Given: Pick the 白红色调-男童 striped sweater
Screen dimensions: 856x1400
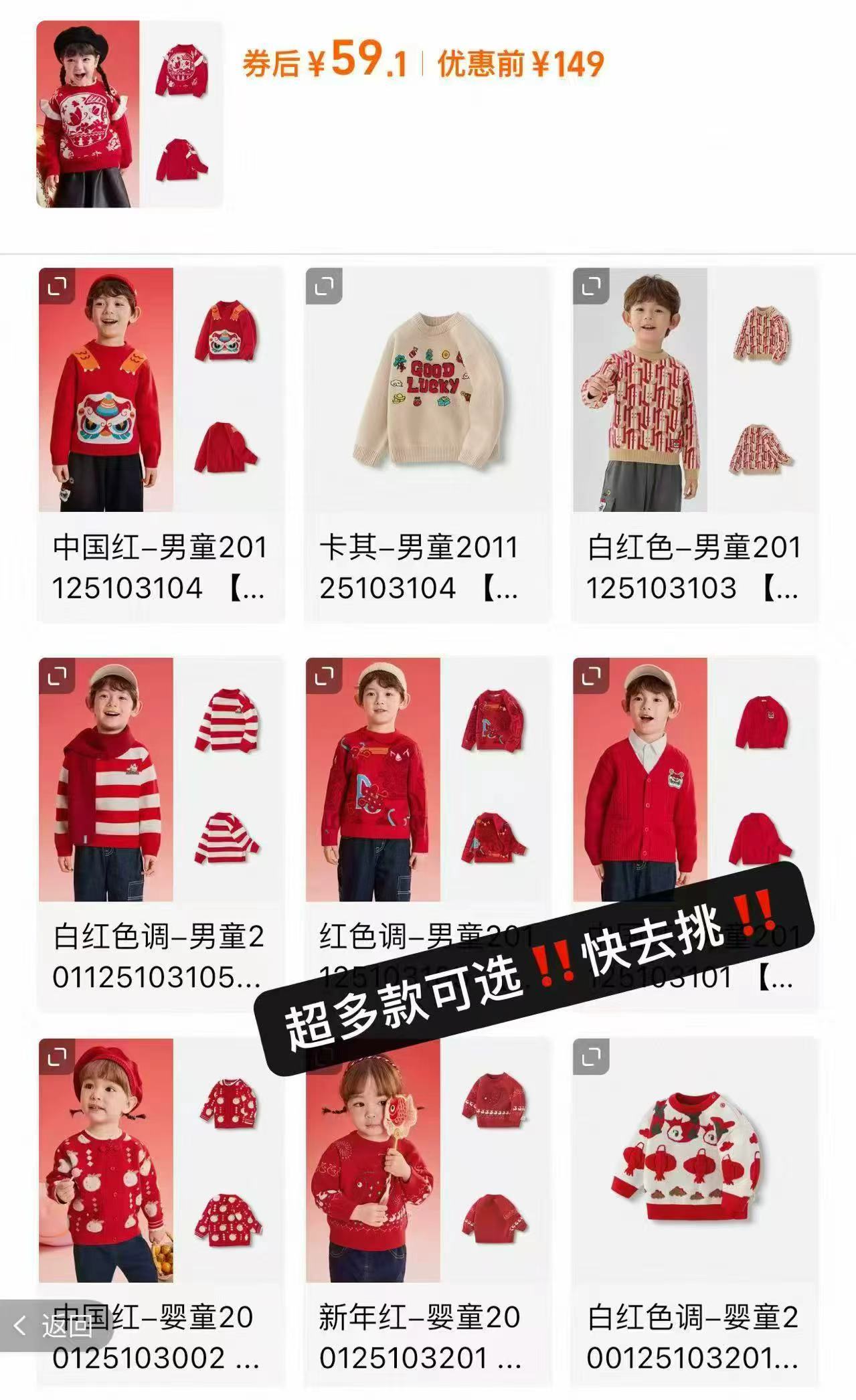Looking at the screenshot, I should pyautogui.click(x=161, y=834).
